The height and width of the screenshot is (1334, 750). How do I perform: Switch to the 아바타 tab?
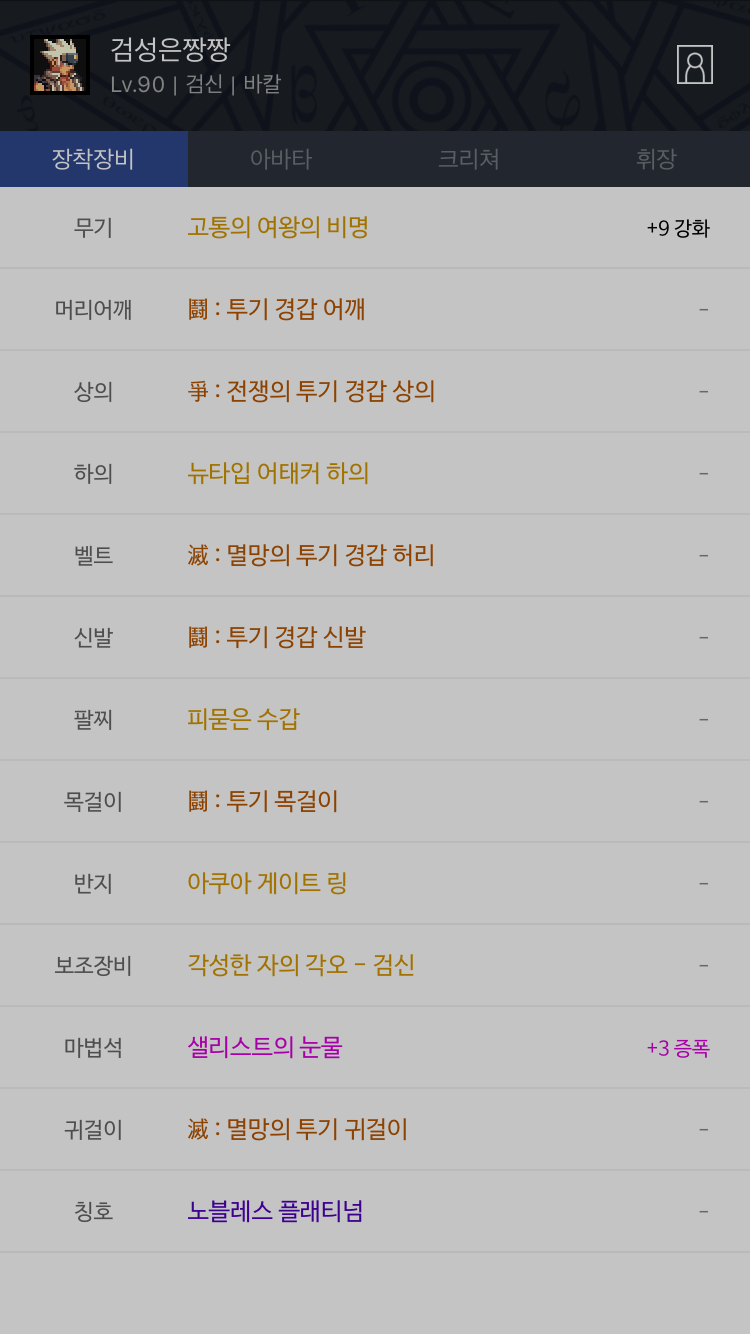tap(281, 159)
